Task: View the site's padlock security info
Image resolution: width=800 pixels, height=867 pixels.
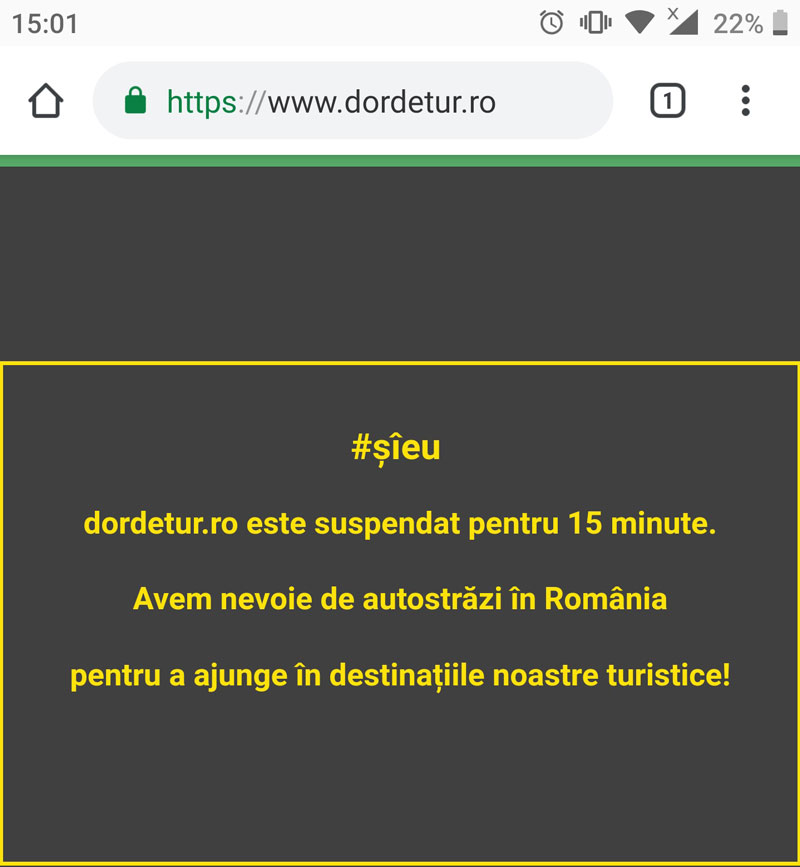Action: (x=135, y=101)
